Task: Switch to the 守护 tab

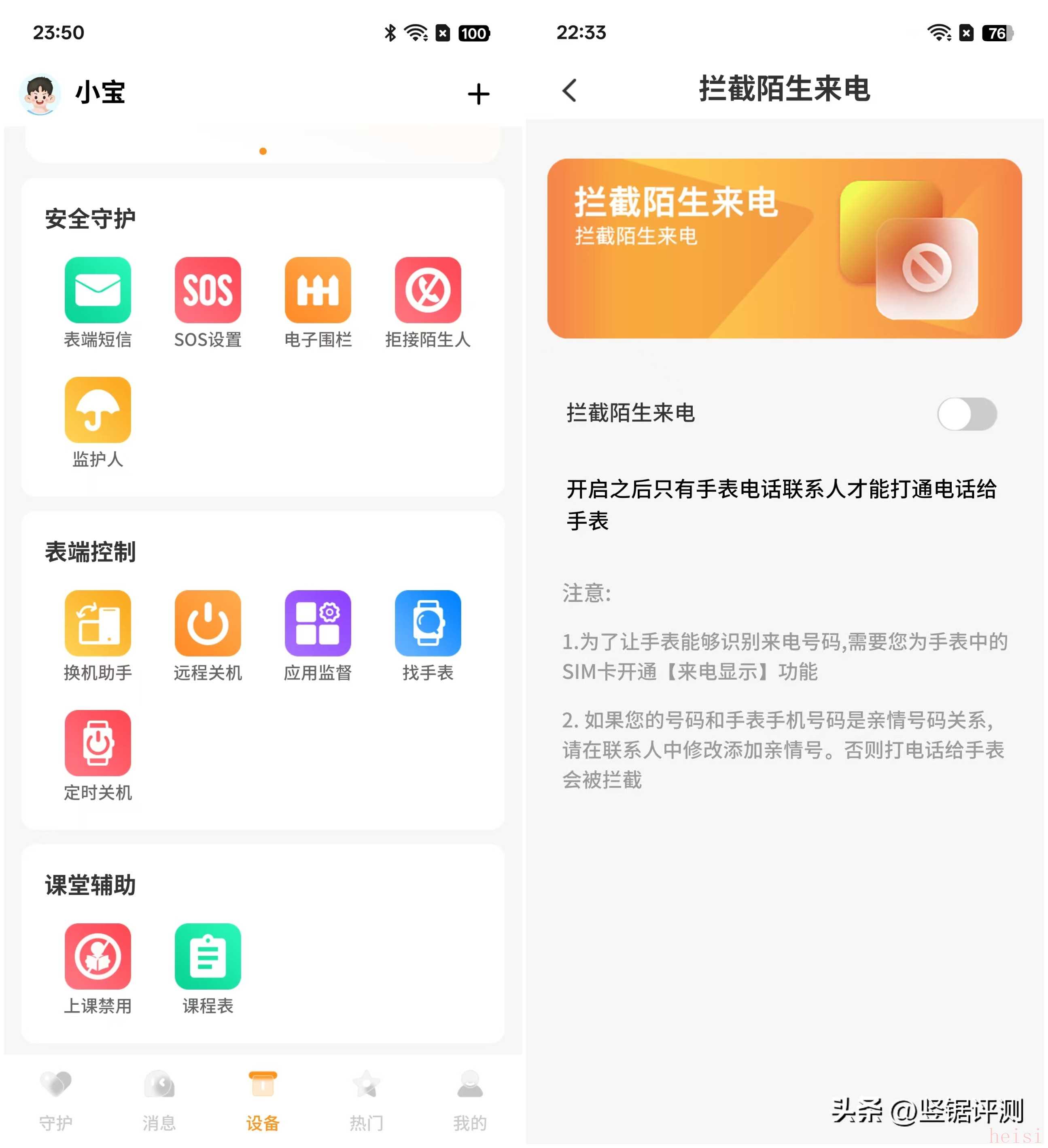Action: (56, 1099)
